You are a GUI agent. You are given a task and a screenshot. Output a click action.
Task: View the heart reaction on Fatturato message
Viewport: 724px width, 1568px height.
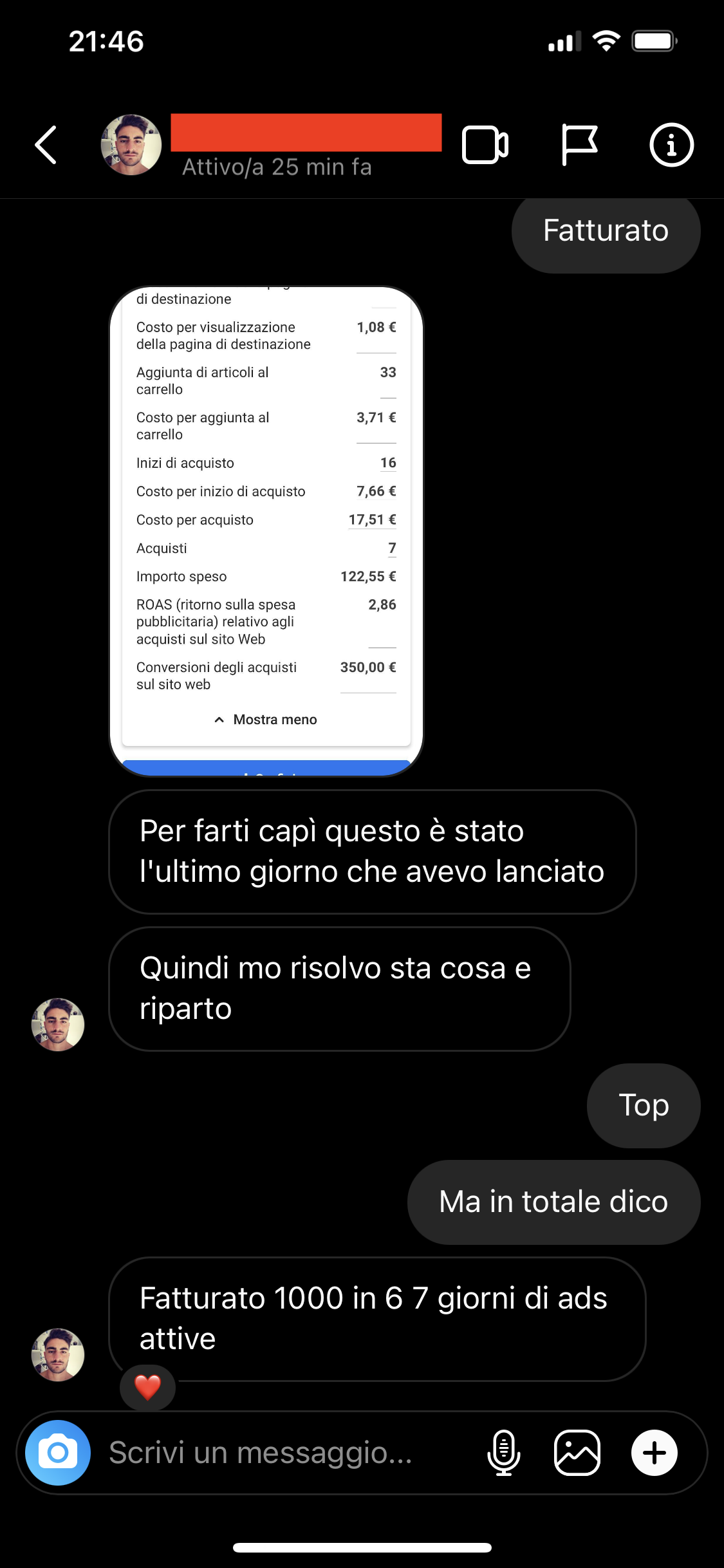click(x=147, y=1387)
